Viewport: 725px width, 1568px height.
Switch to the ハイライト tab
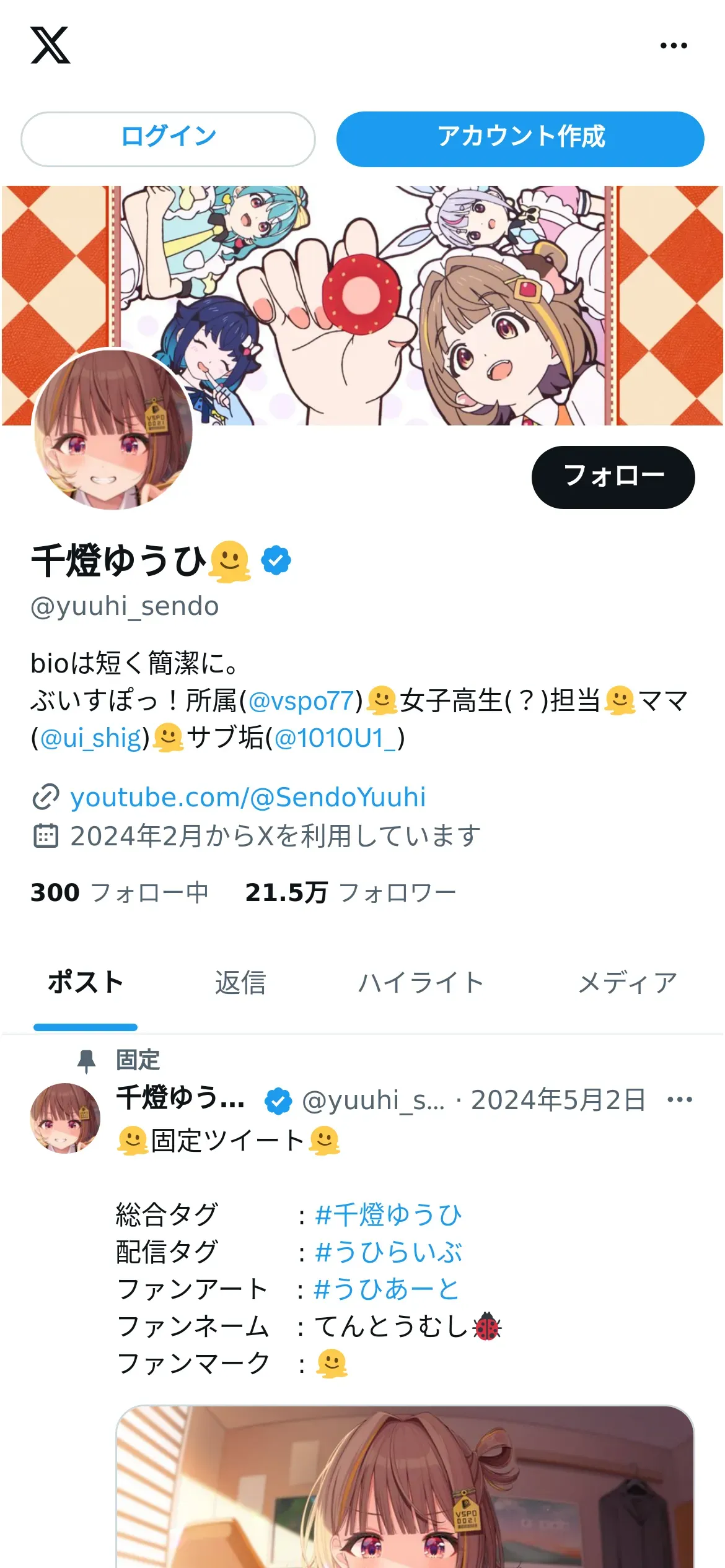coord(421,983)
